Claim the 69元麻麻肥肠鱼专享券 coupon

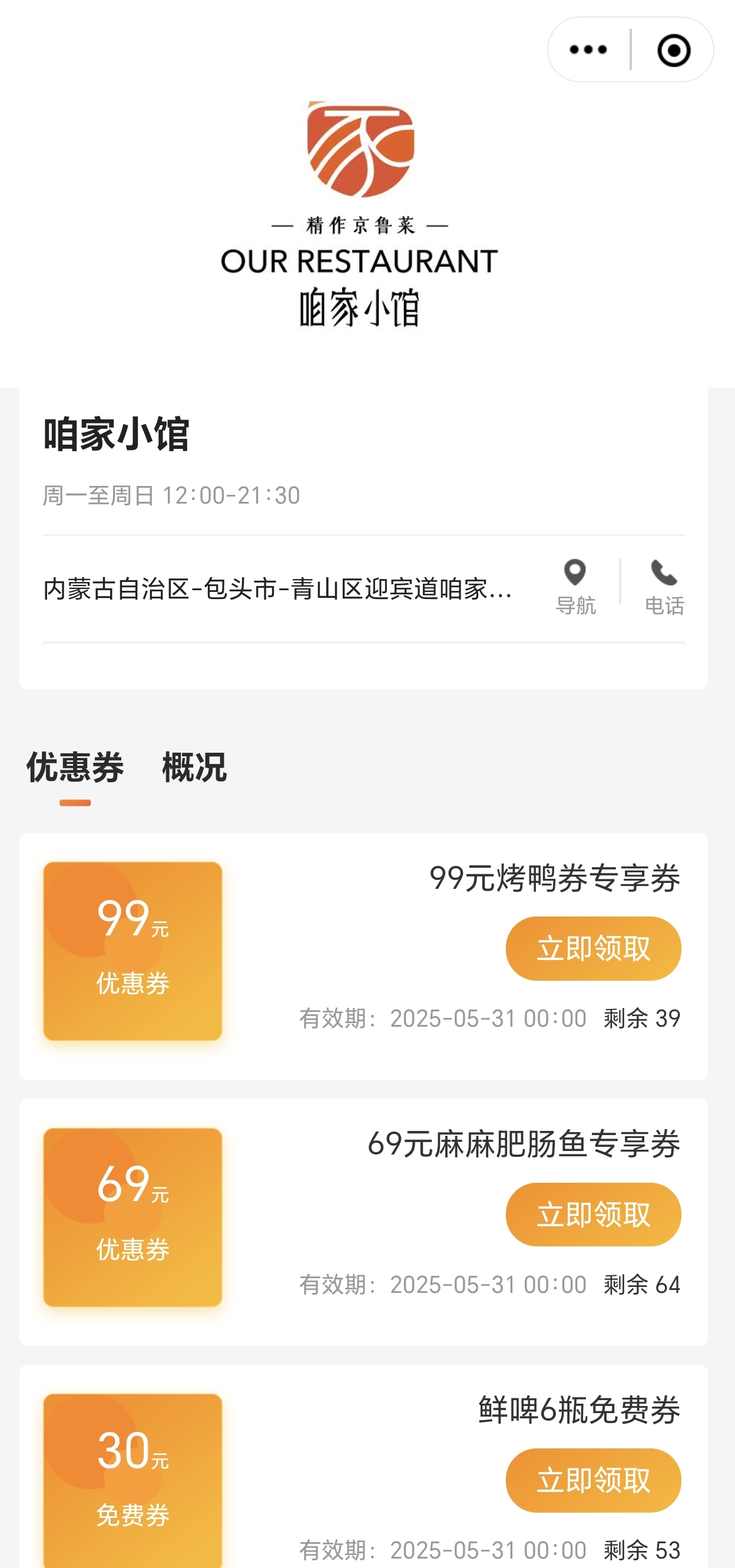593,1215
